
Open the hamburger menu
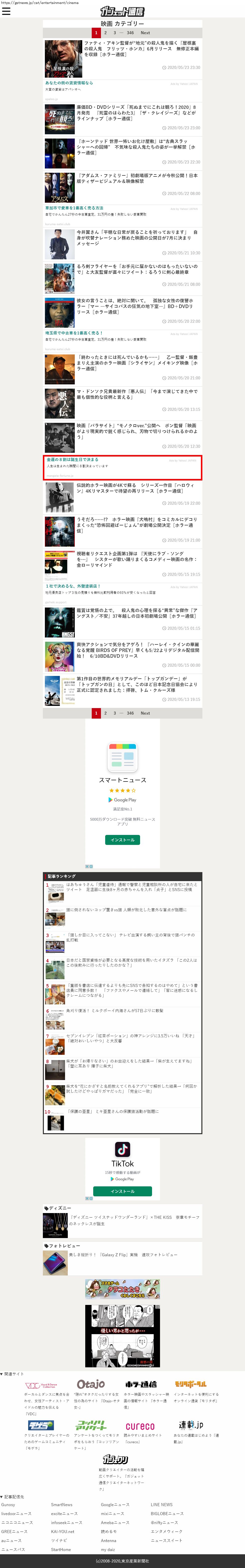pyautogui.click(x=6, y=11)
